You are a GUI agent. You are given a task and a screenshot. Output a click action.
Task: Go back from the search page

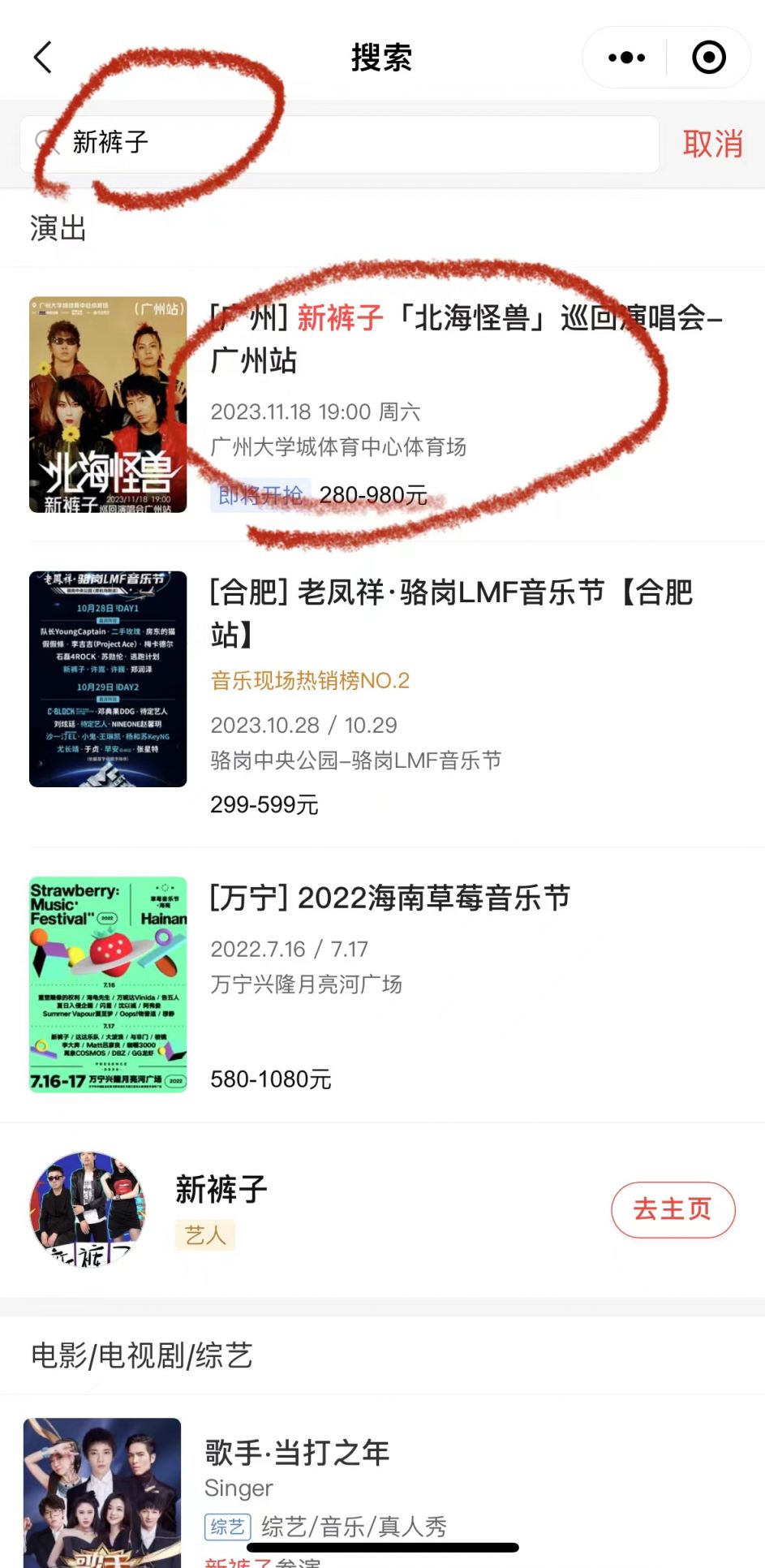(x=44, y=58)
